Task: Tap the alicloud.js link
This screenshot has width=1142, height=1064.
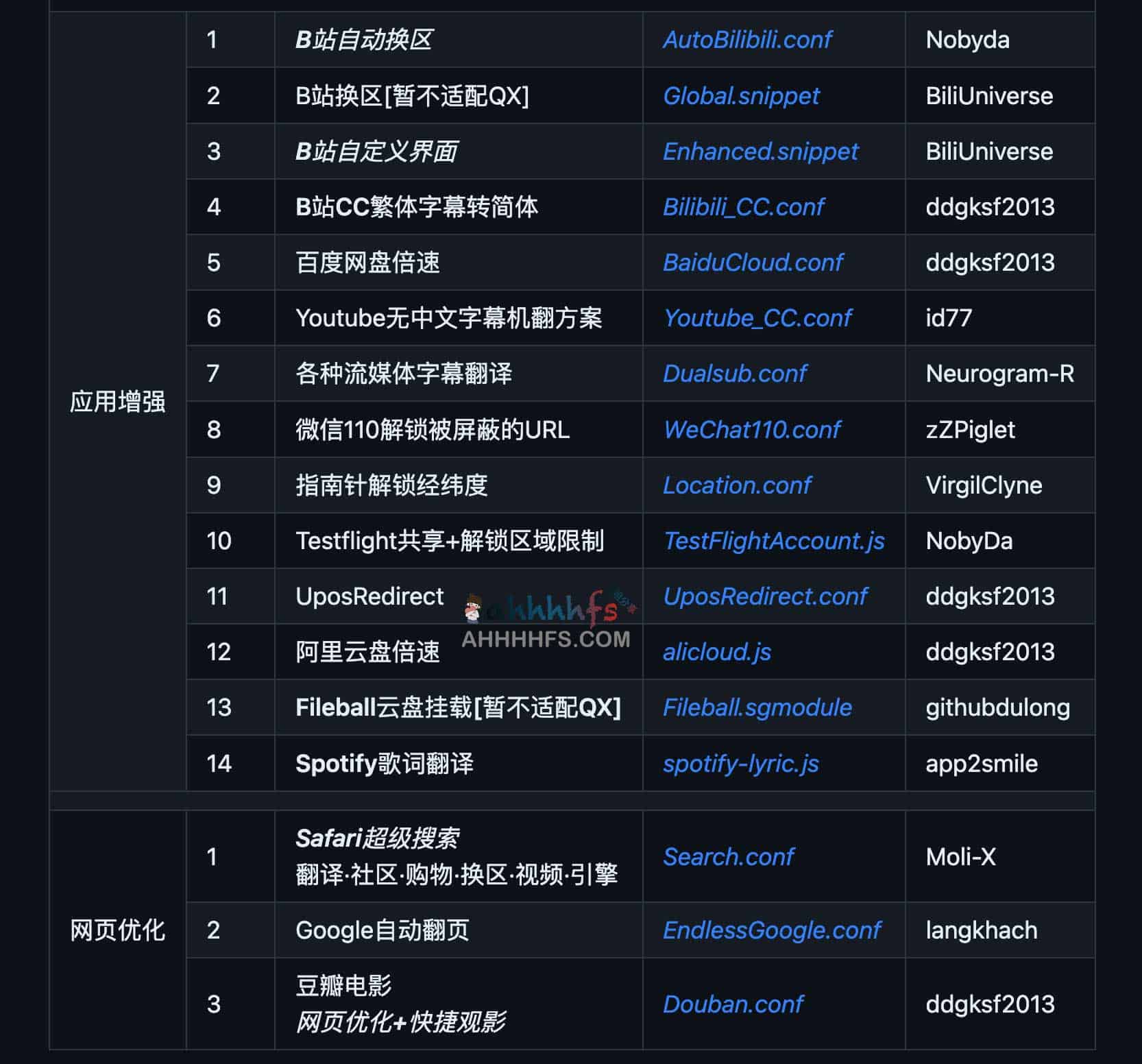Action: point(716,651)
